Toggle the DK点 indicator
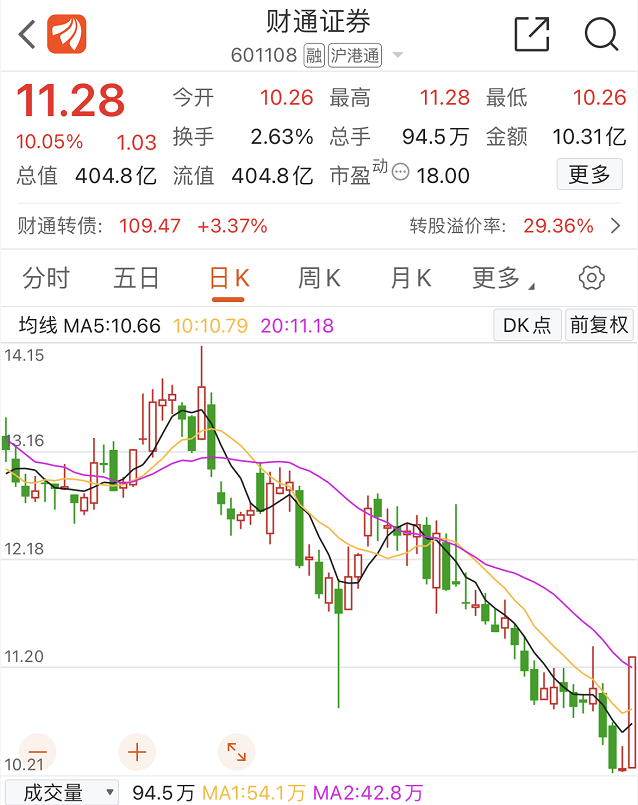Viewport: 638px width, 805px height. (x=527, y=325)
